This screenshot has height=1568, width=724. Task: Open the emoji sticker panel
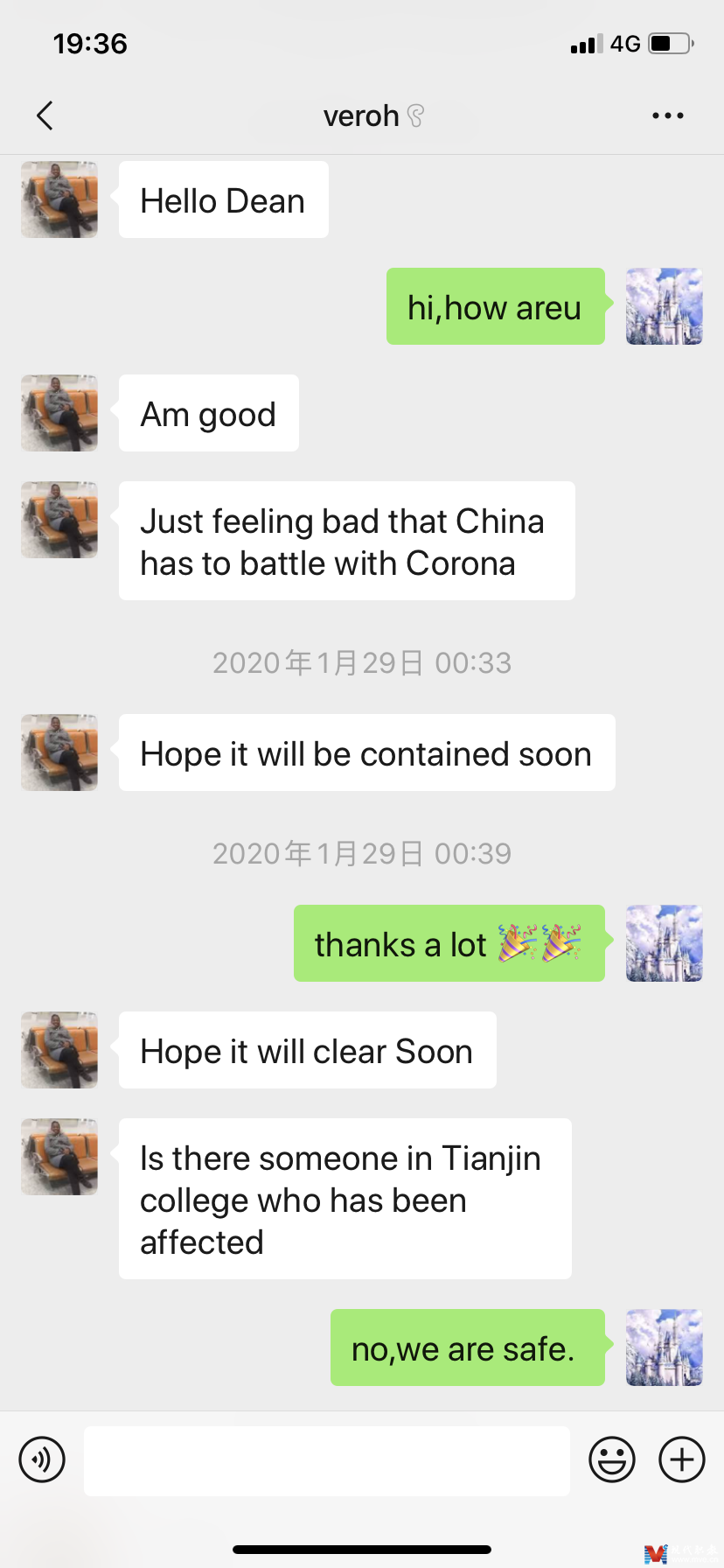click(x=611, y=1459)
